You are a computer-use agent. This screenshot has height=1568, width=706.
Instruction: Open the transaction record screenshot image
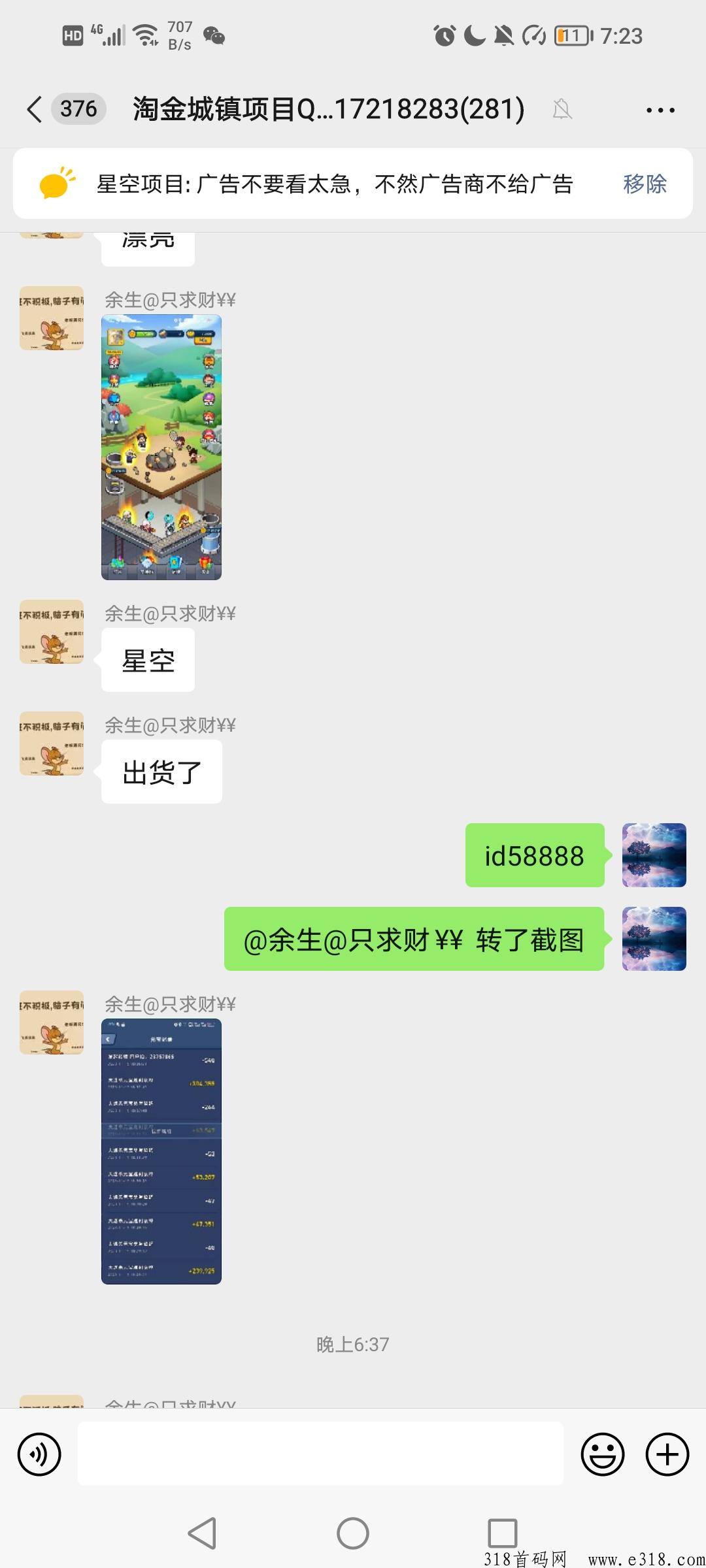coord(161,1151)
